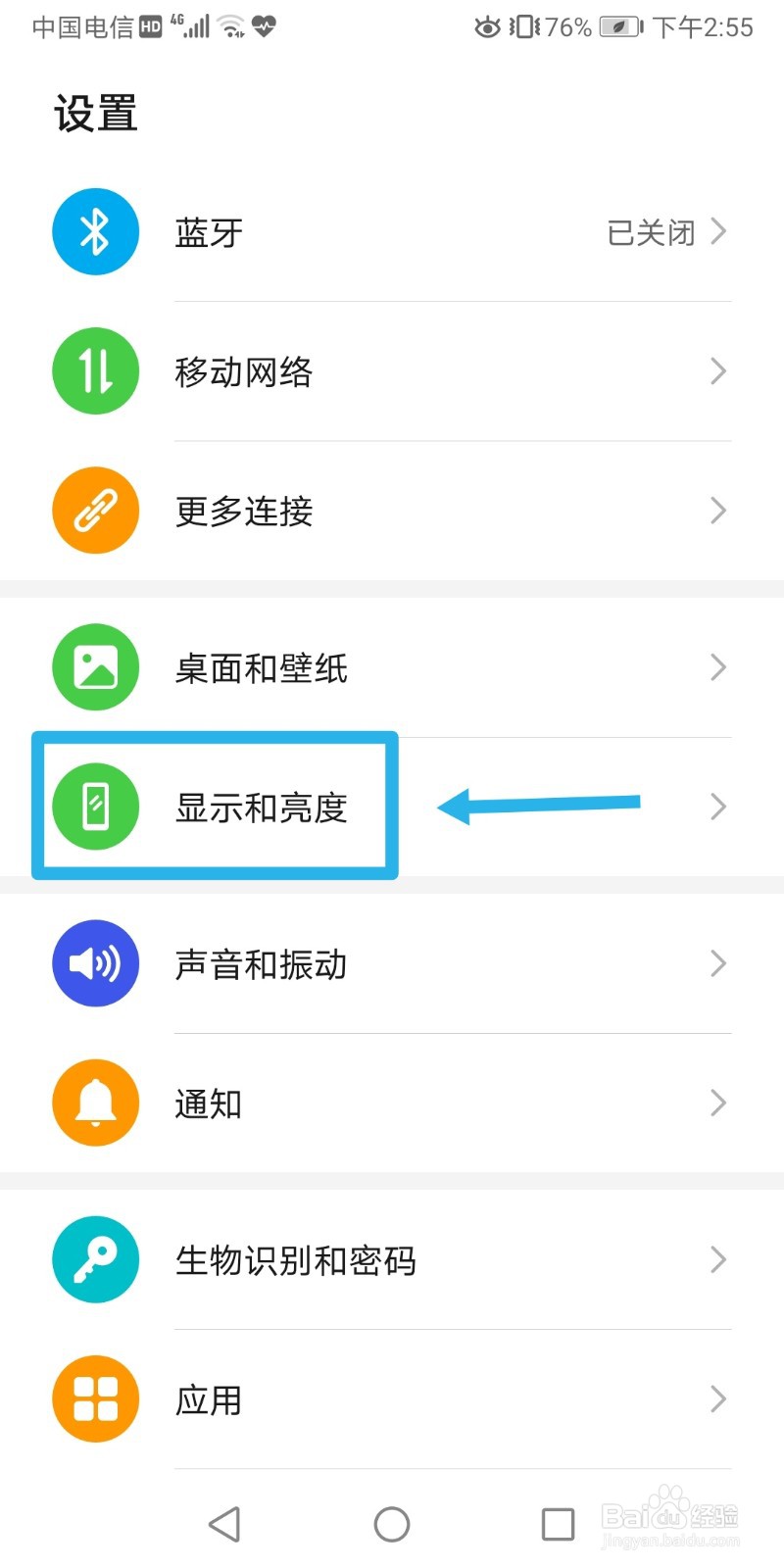Tap the Back triangle navigation button
This screenshot has width=784, height=1568.
(x=224, y=1524)
